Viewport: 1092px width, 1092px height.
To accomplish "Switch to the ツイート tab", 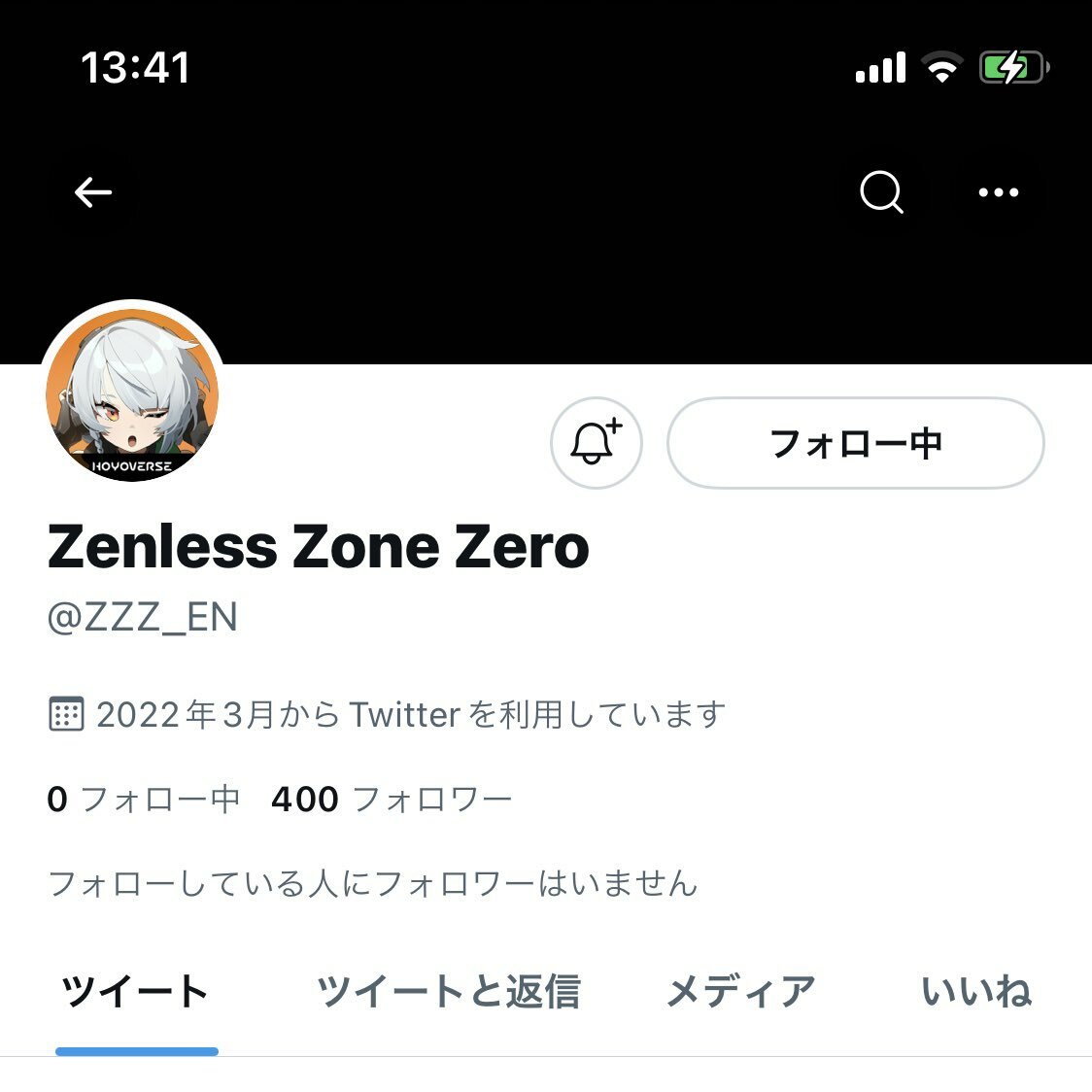I will pyautogui.click(x=136, y=993).
